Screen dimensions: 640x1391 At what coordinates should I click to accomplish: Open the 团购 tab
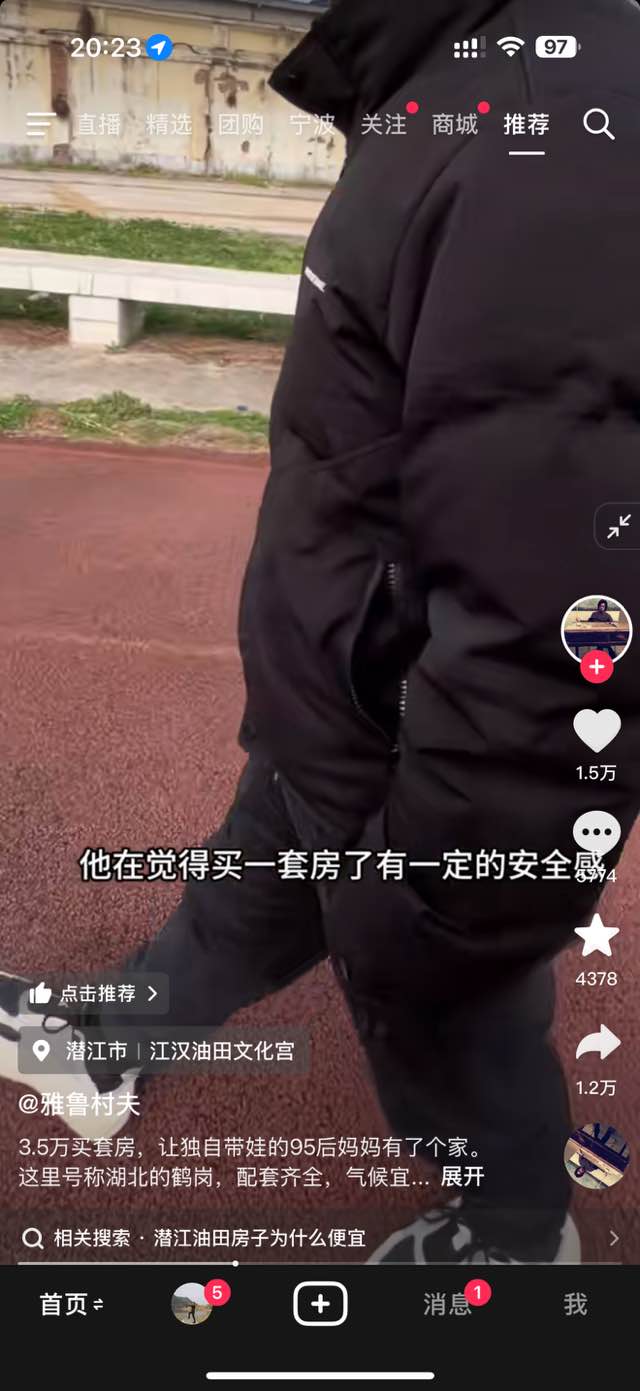(240, 125)
